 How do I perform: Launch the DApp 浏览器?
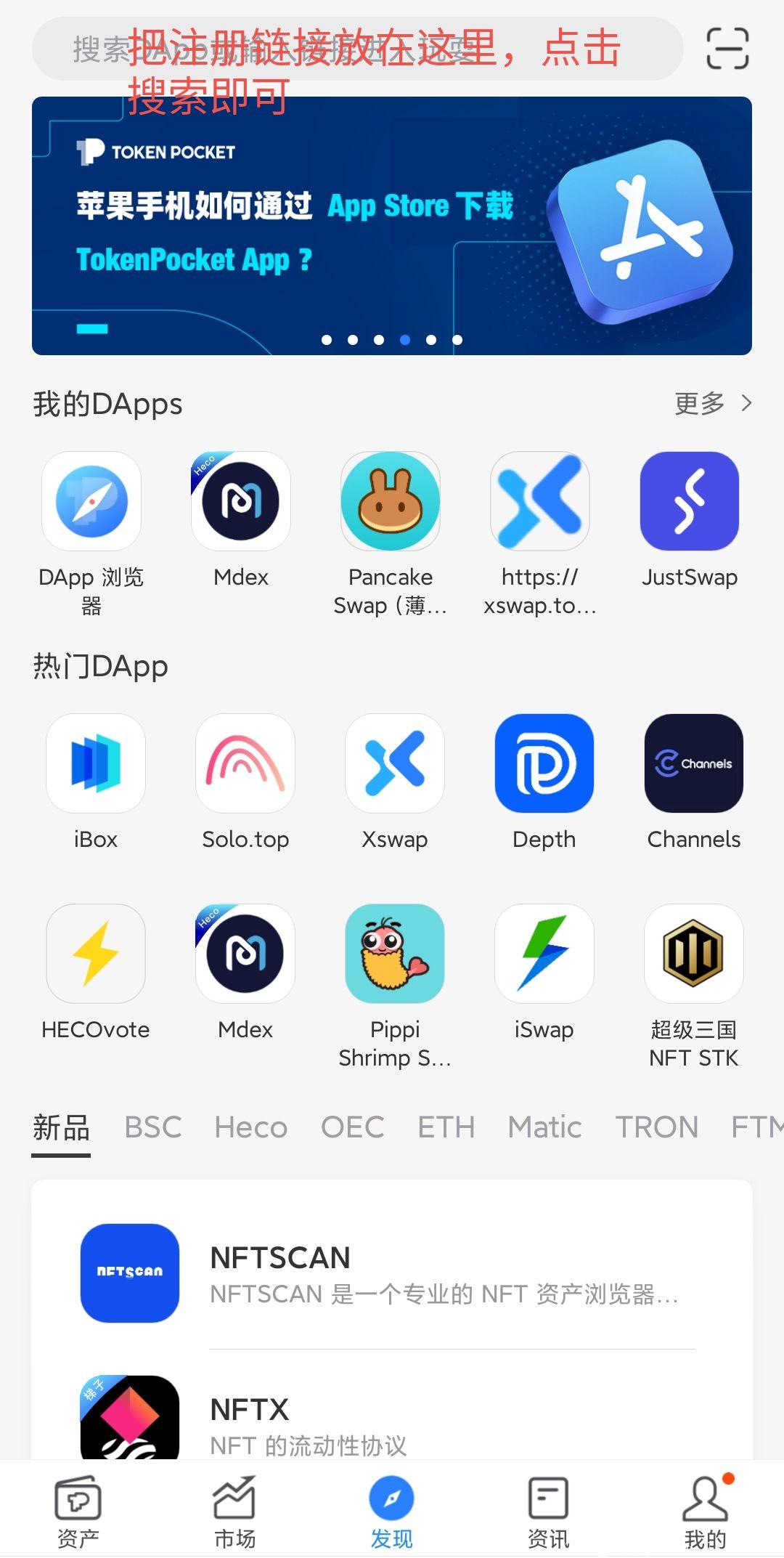point(91,501)
